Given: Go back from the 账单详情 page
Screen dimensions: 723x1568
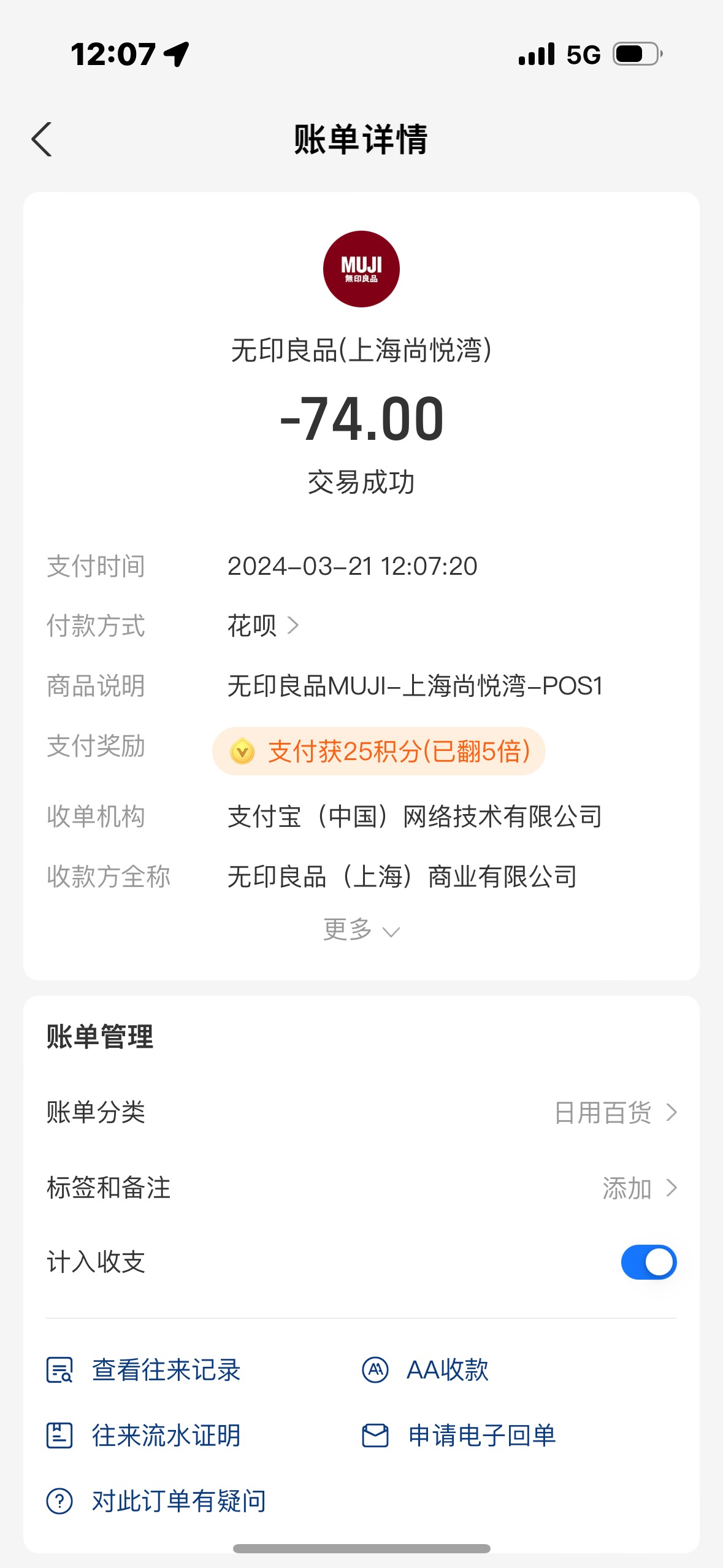Looking at the screenshot, I should click(x=42, y=139).
